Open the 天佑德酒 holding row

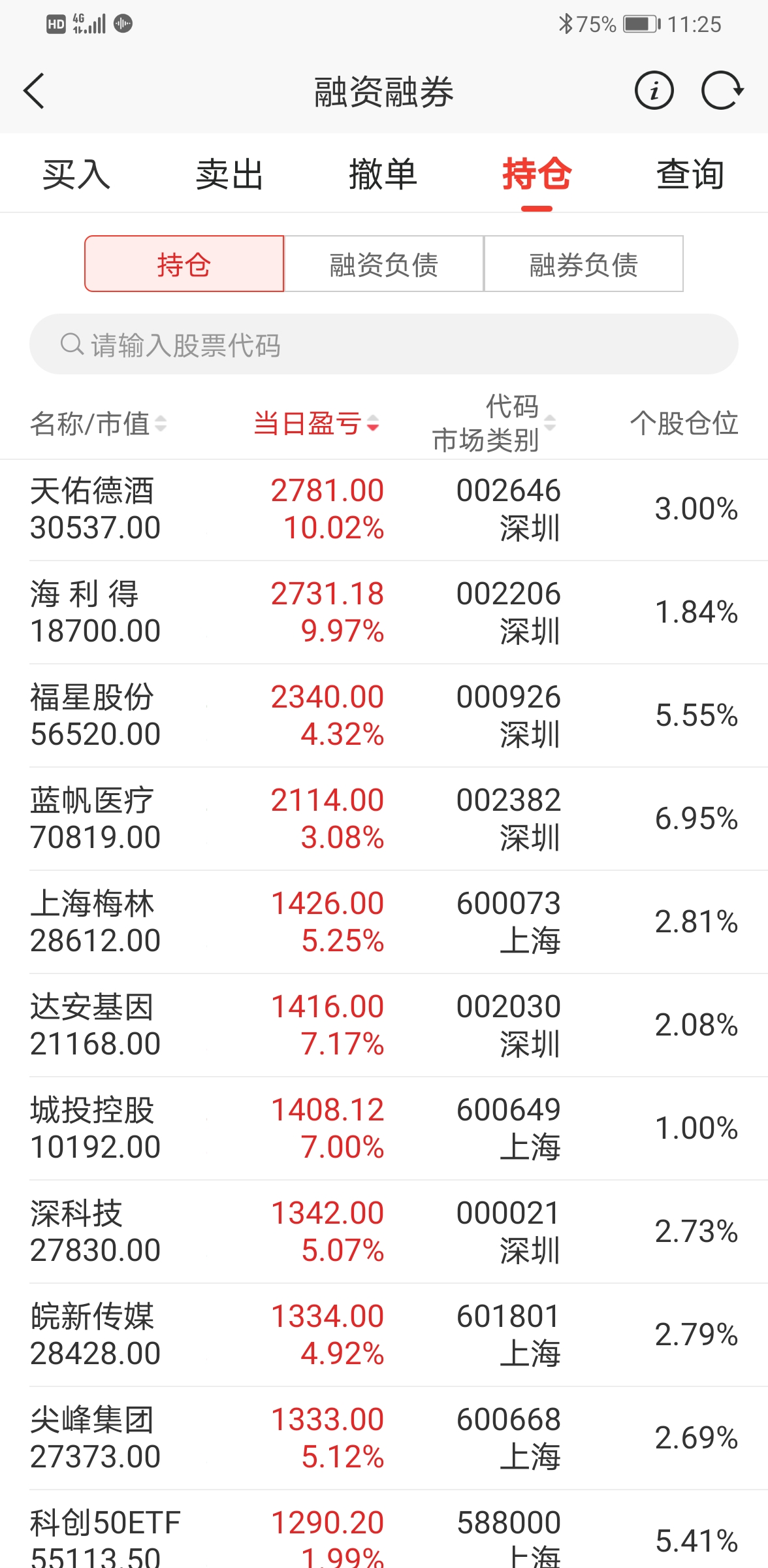[384, 510]
